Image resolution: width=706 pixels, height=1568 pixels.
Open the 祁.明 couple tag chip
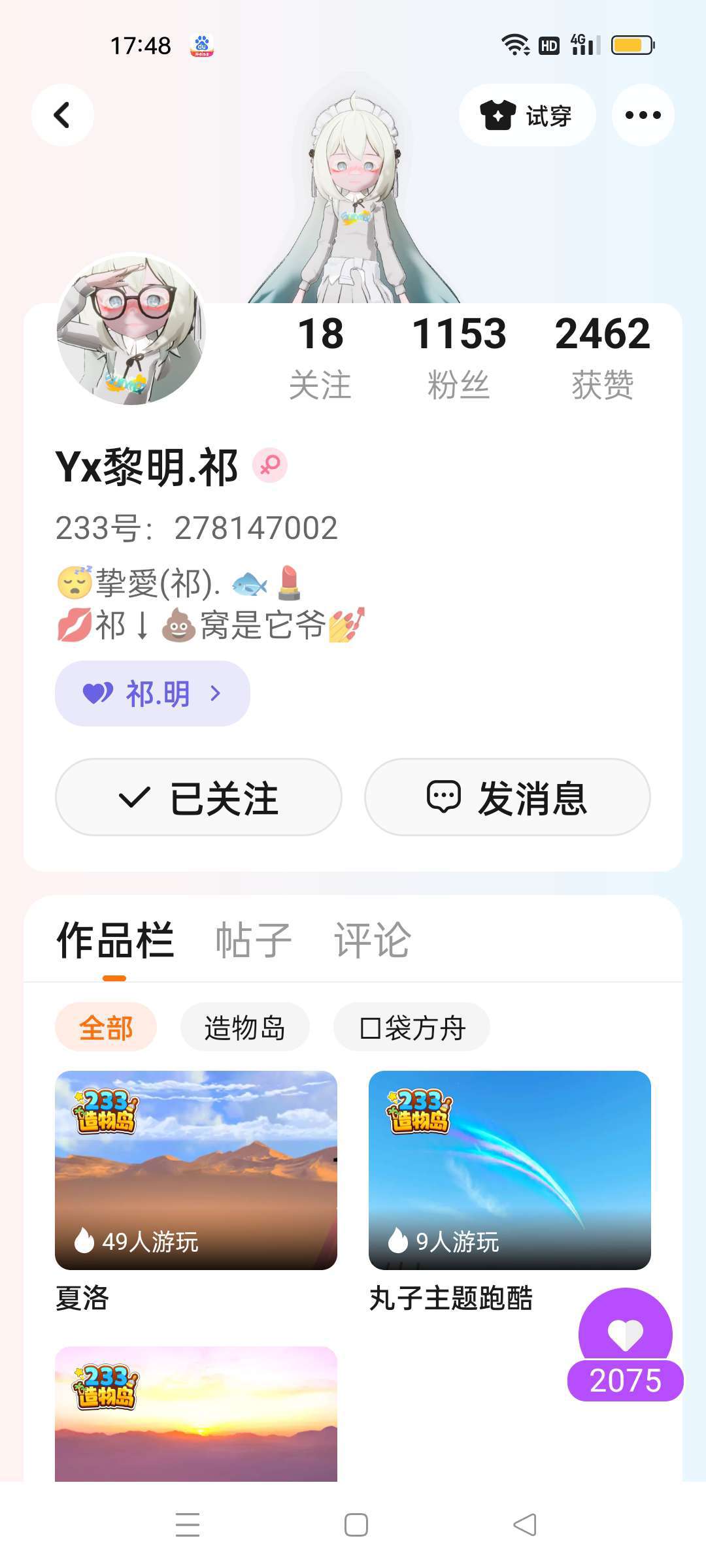152,693
